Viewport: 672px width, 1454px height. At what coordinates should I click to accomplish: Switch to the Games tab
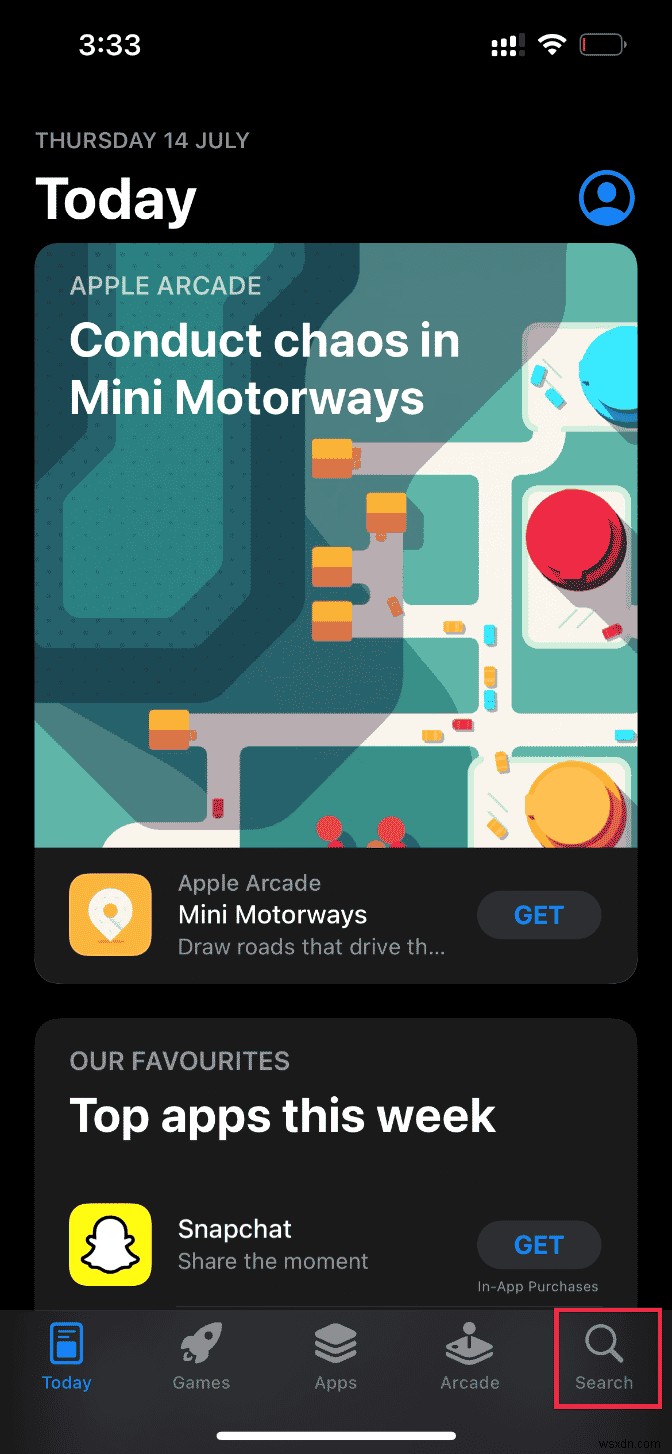click(201, 1357)
